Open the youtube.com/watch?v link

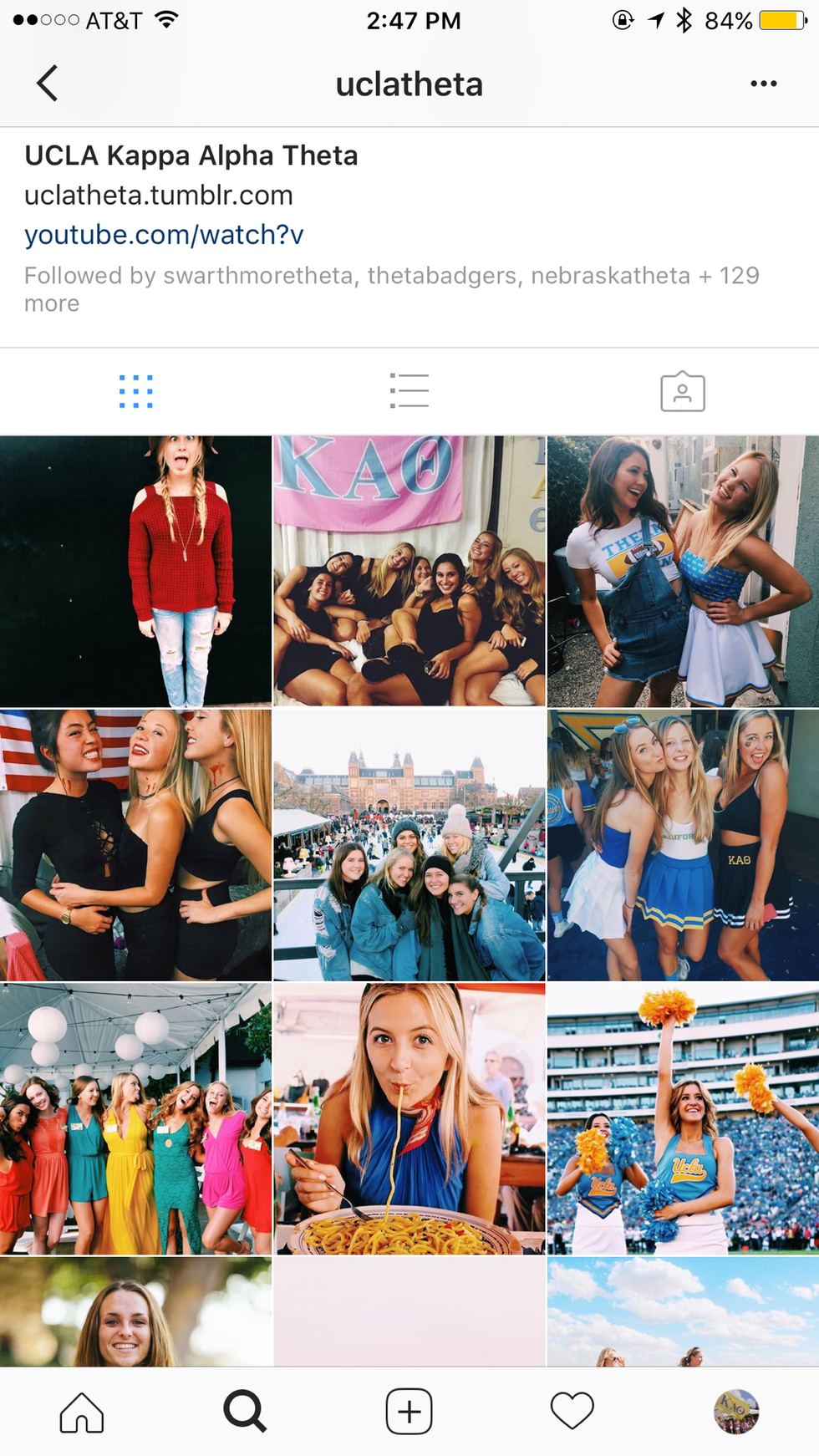[x=164, y=235]
